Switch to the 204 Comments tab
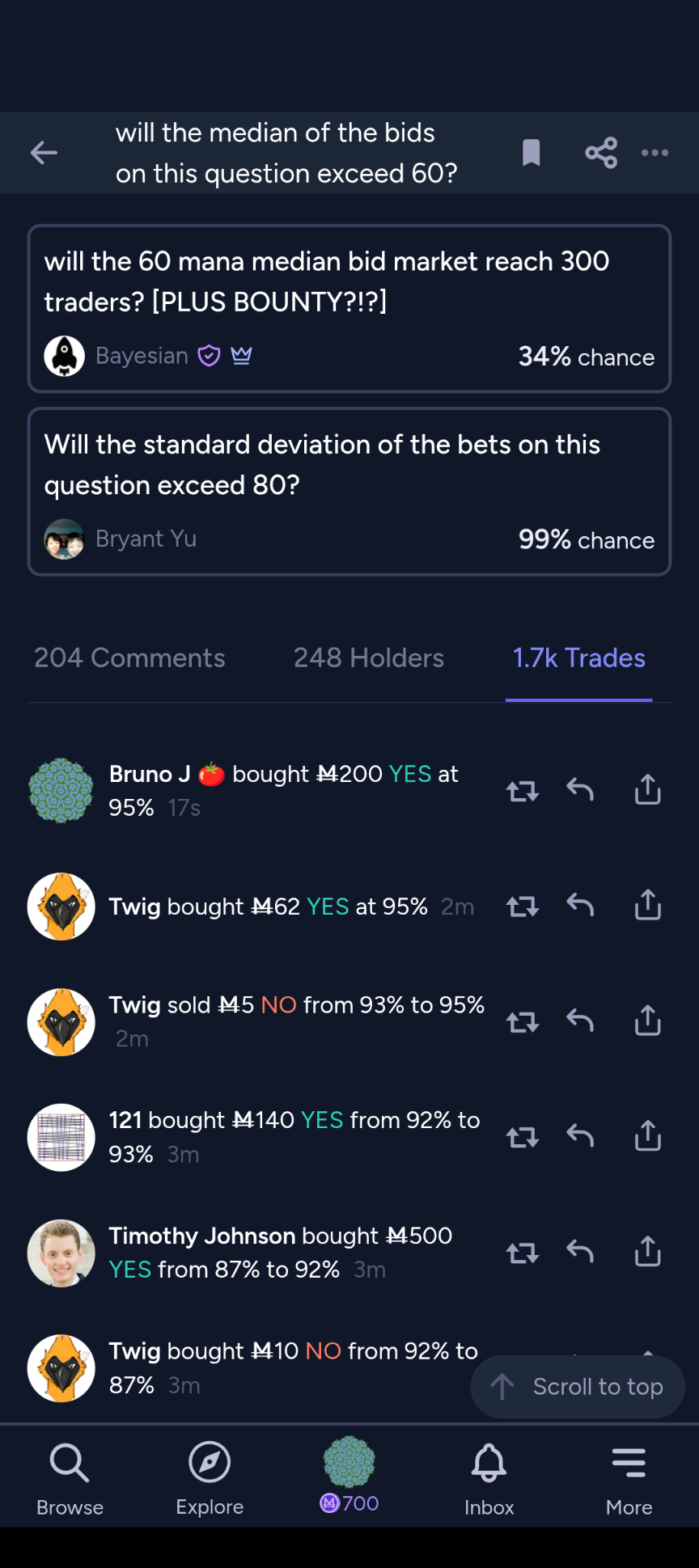 [x=129, y=657]
